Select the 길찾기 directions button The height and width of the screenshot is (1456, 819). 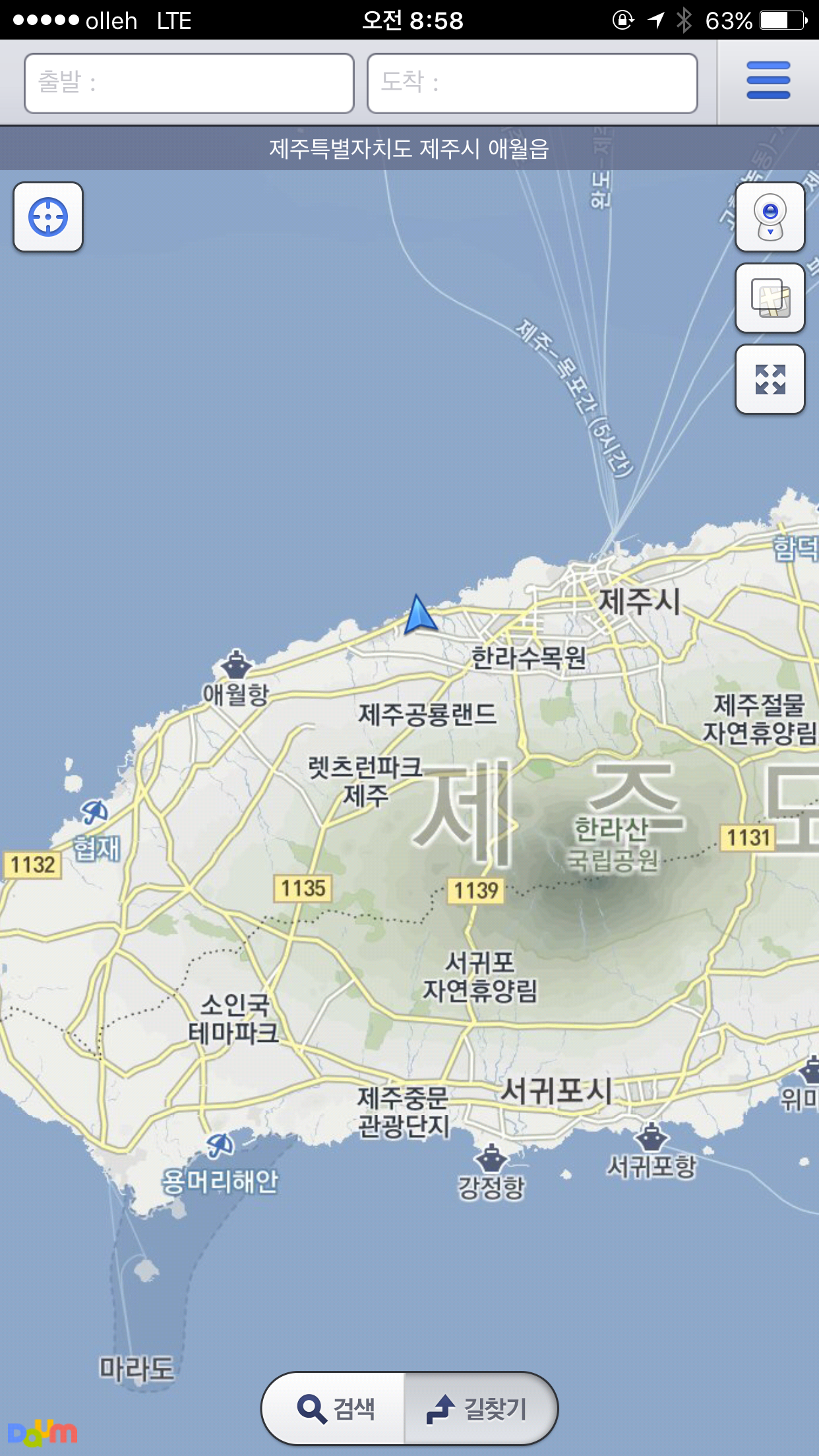tap(479, 1409)
